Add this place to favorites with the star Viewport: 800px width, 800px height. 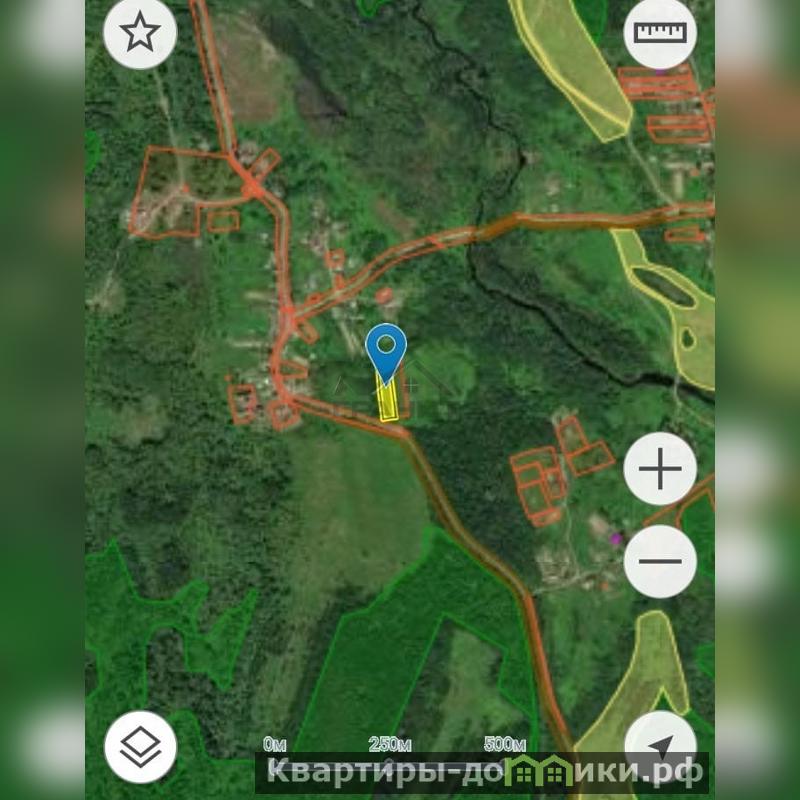pyautogui.click(x=140, y=33)
